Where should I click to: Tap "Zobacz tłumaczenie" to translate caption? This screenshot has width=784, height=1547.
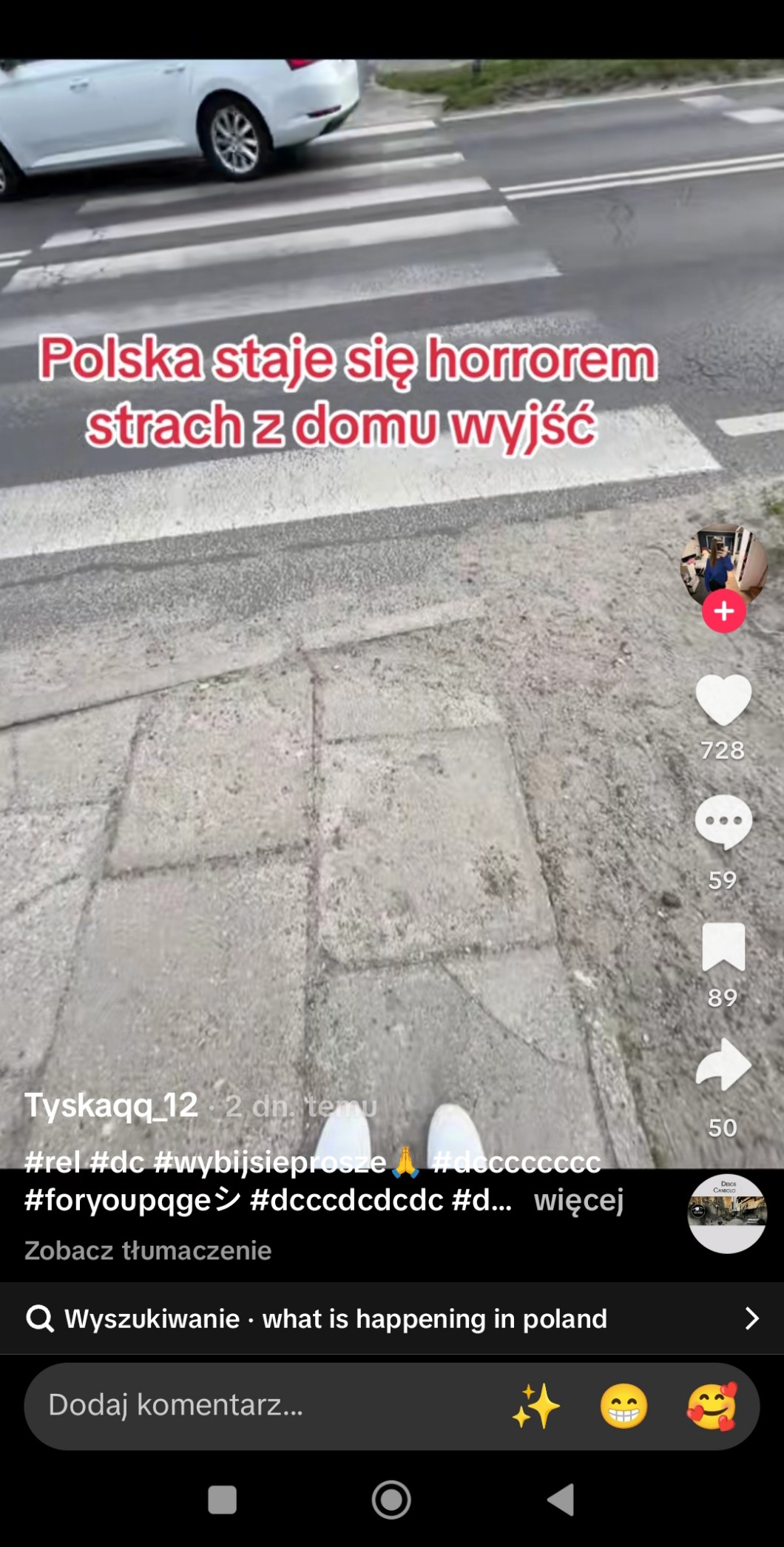coord(148,1250)
